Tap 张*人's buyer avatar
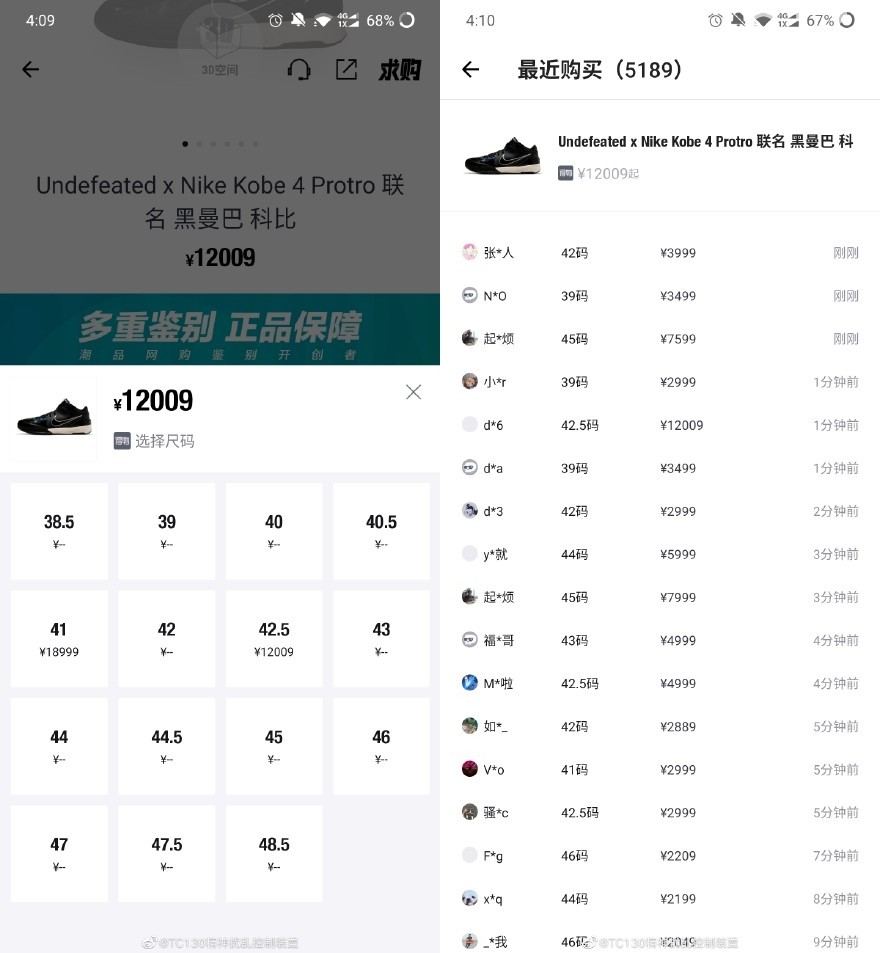Screen dimensions: 880x953 pos(469,252)
